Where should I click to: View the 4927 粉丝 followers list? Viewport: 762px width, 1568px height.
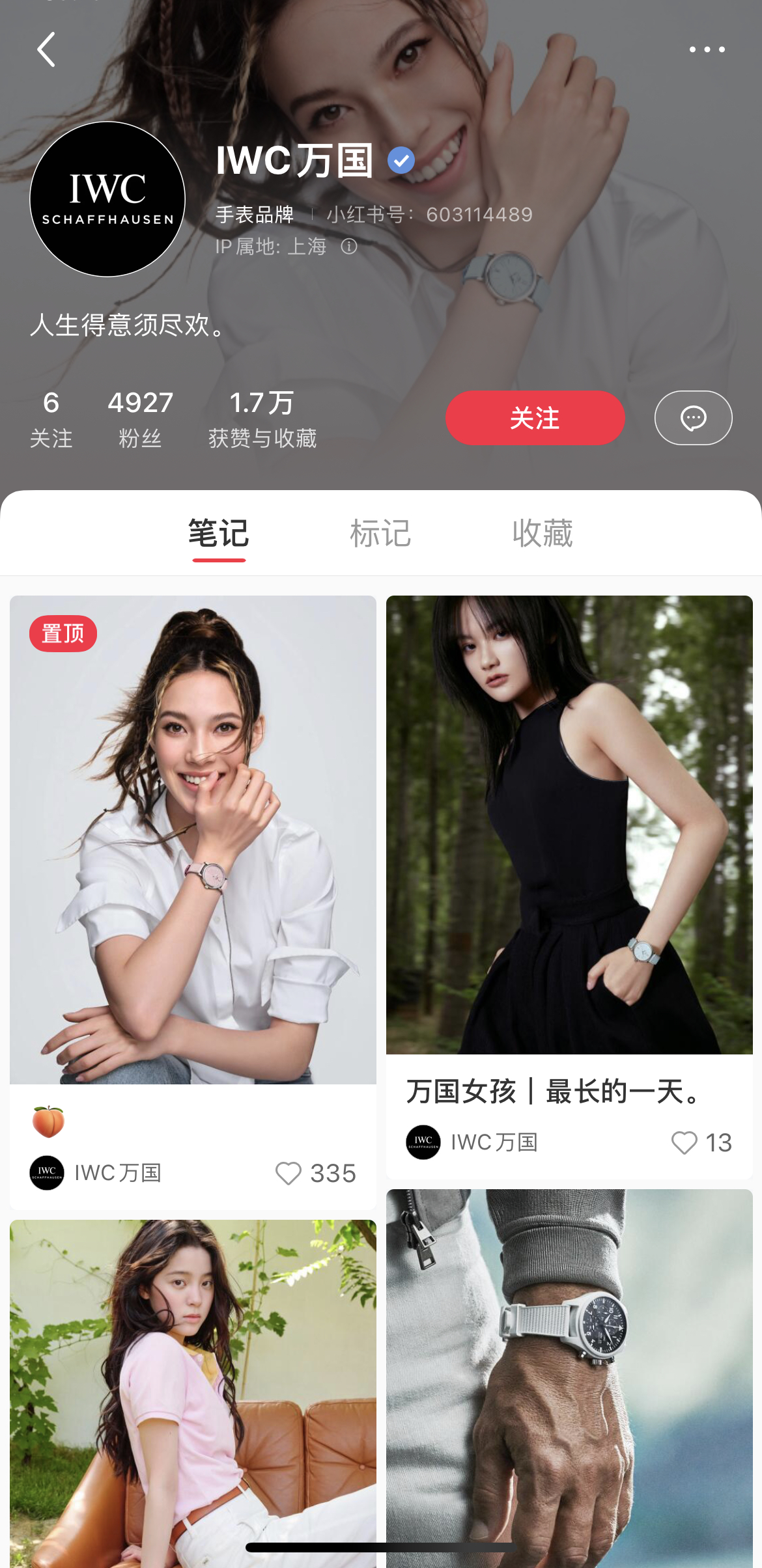[140, 419]
